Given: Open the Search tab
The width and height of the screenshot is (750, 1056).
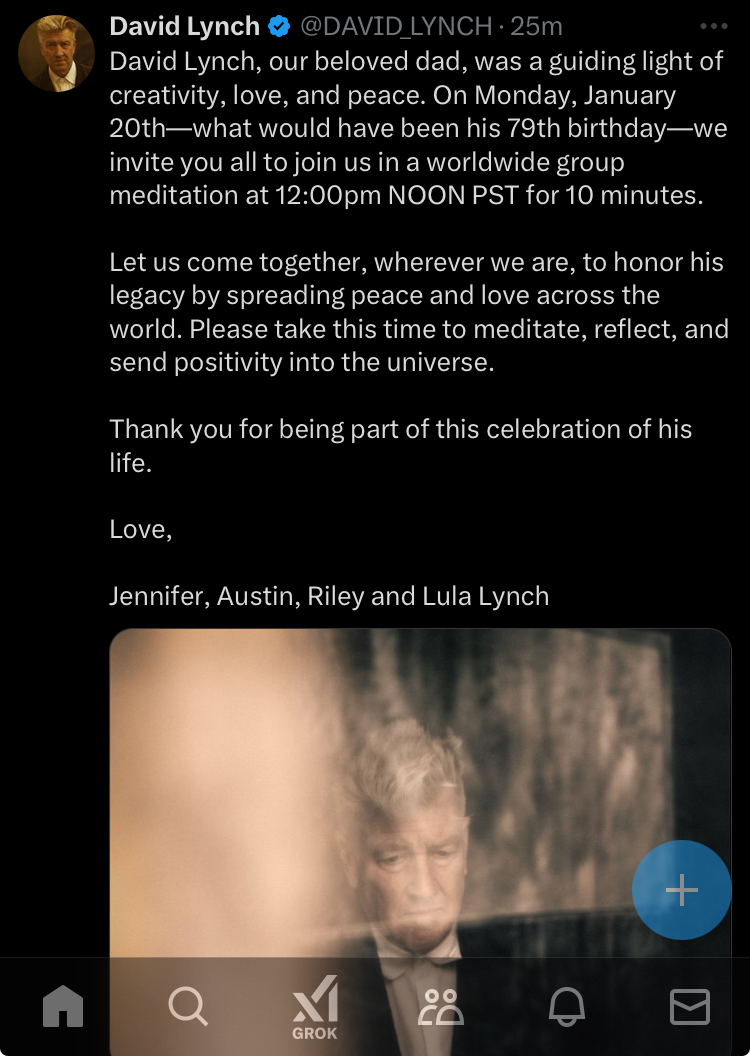Looking at the screenshot, I should (x=188, y=1006).
